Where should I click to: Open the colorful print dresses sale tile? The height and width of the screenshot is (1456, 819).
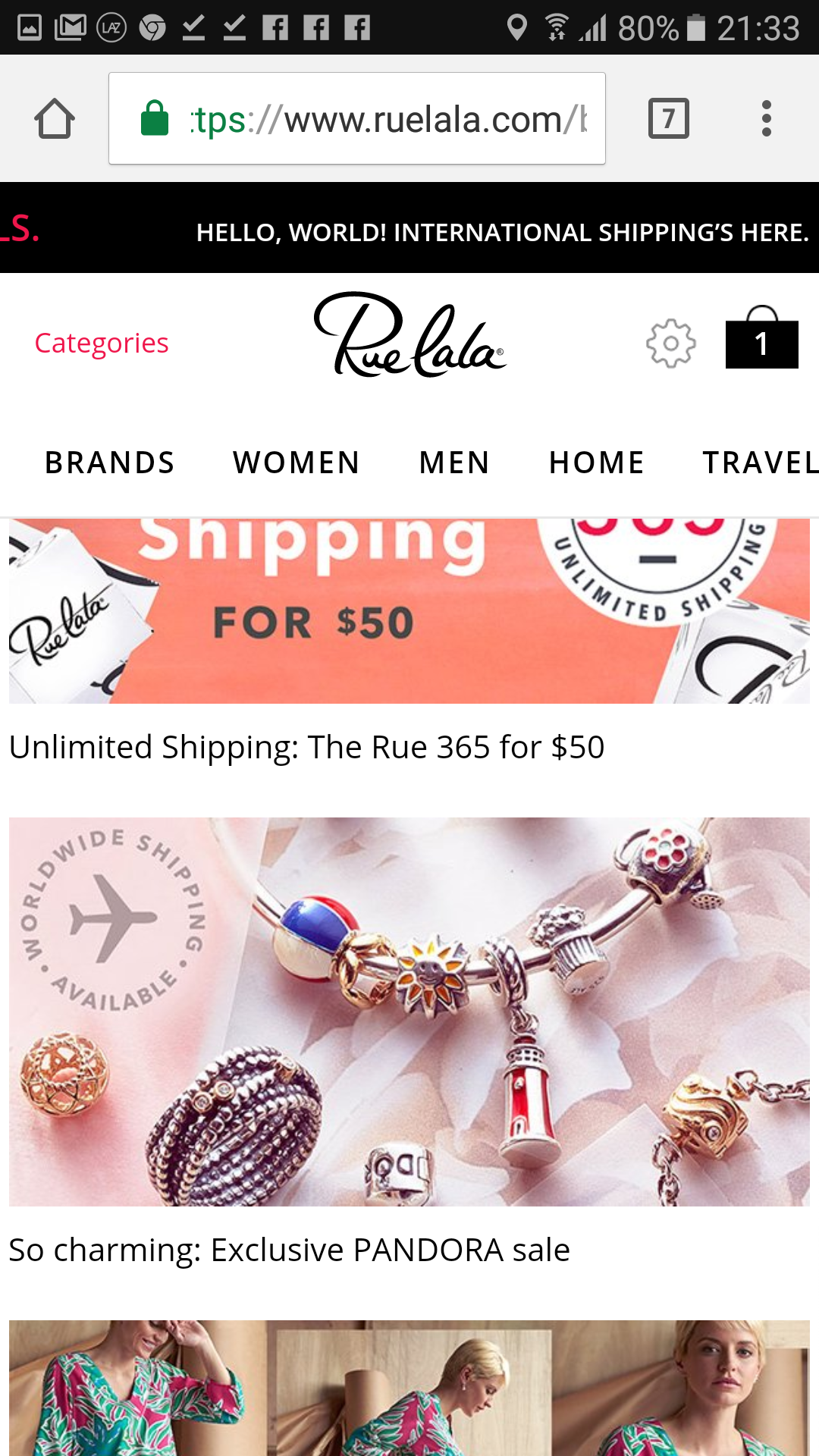(x=409, y=1388)
